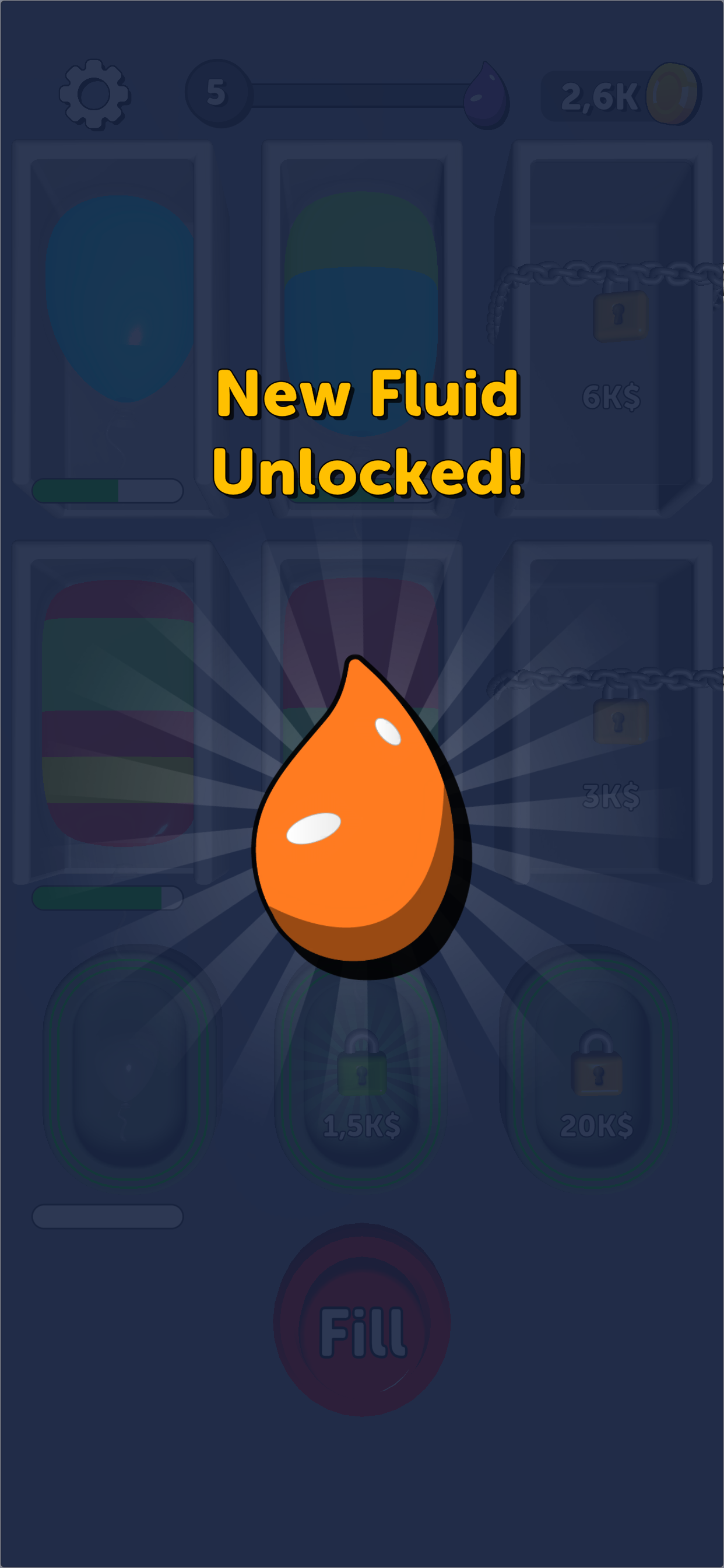This screenshot has height=1568, width=724.
Task: Tap the orange fluid drop to continue
Action: [x=362, y=817]
